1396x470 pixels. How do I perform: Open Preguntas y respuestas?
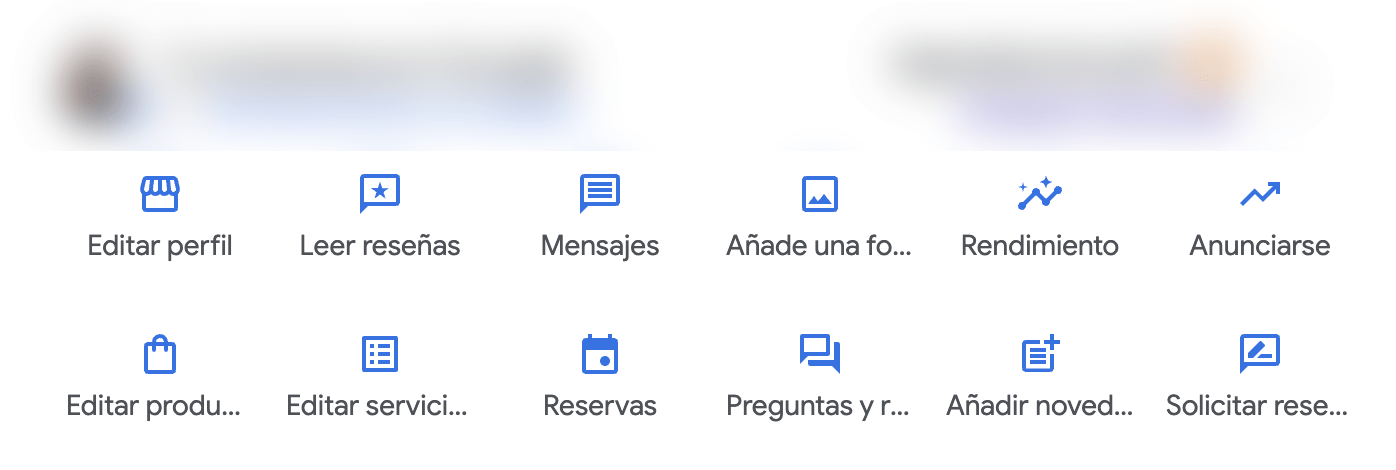tap(819, 377)
